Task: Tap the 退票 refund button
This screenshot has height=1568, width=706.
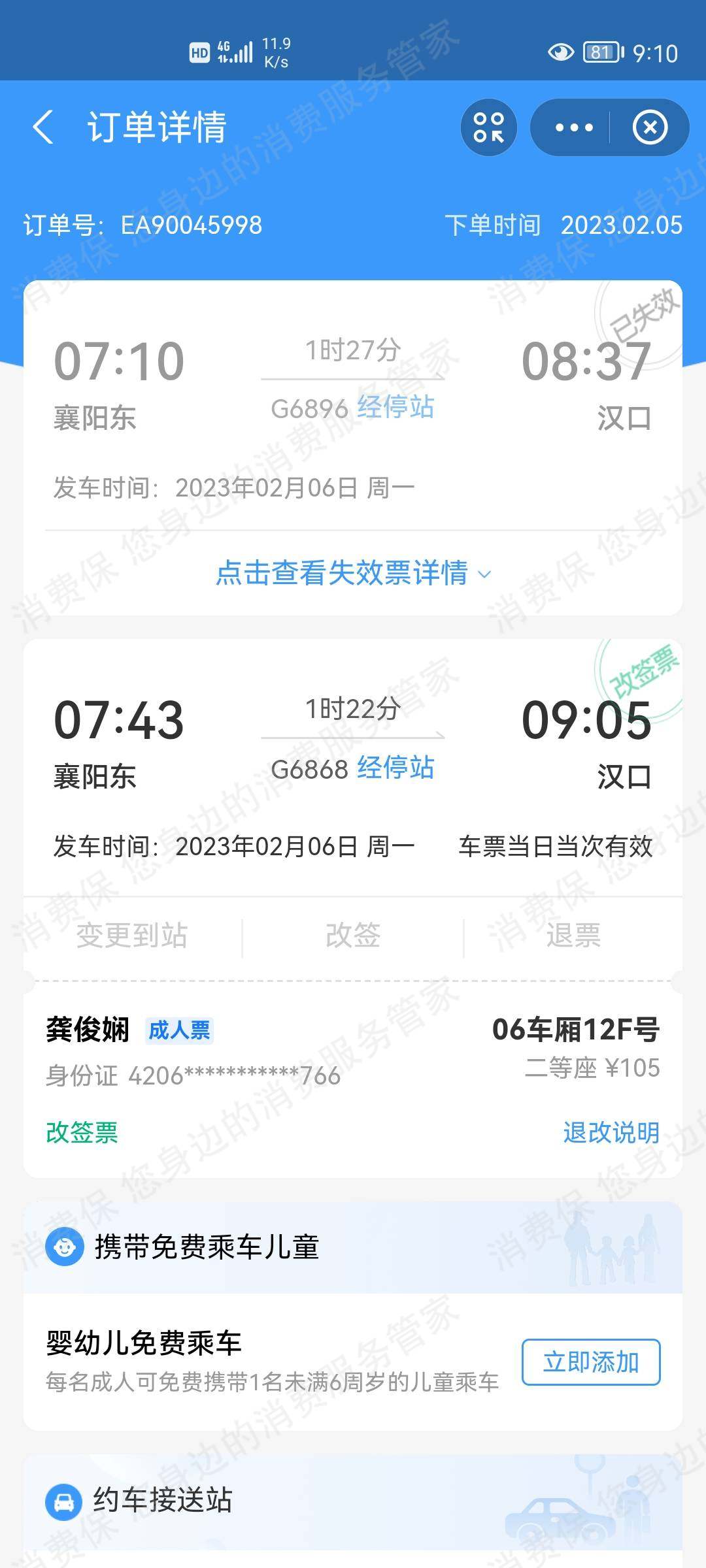Action: click(x=573, y=935)
